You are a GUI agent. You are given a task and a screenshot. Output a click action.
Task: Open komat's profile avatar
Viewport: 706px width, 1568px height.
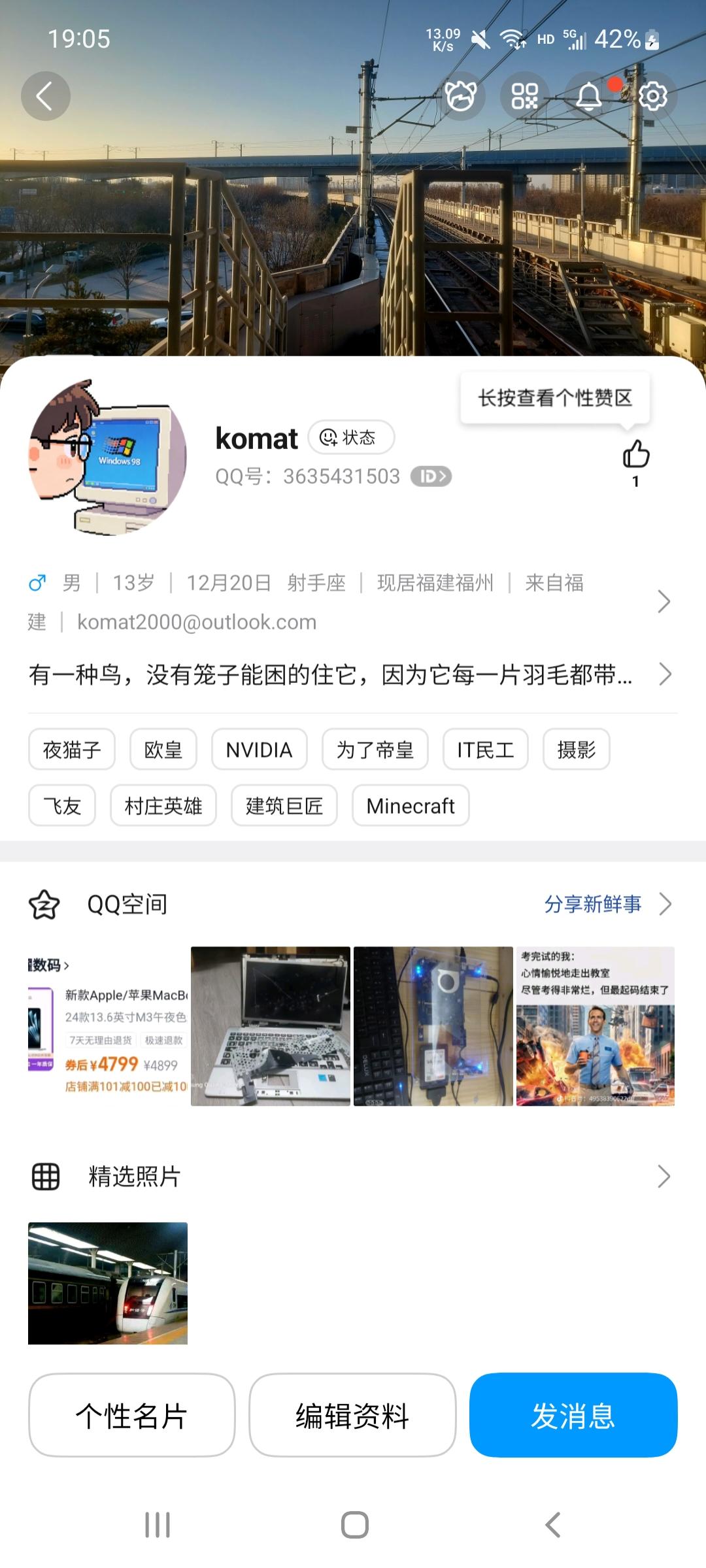tap(108, 458)
